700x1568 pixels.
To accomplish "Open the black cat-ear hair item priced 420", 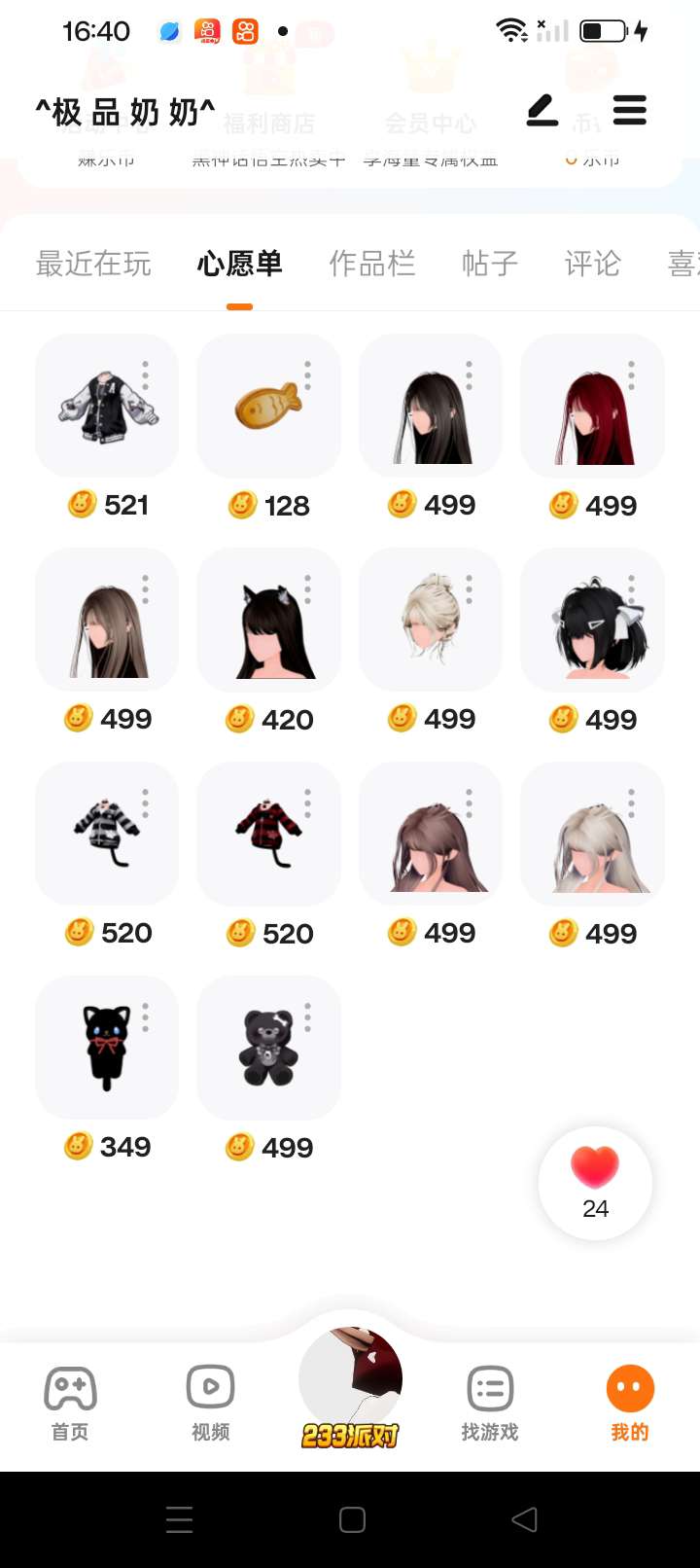I will coord(268,621).
